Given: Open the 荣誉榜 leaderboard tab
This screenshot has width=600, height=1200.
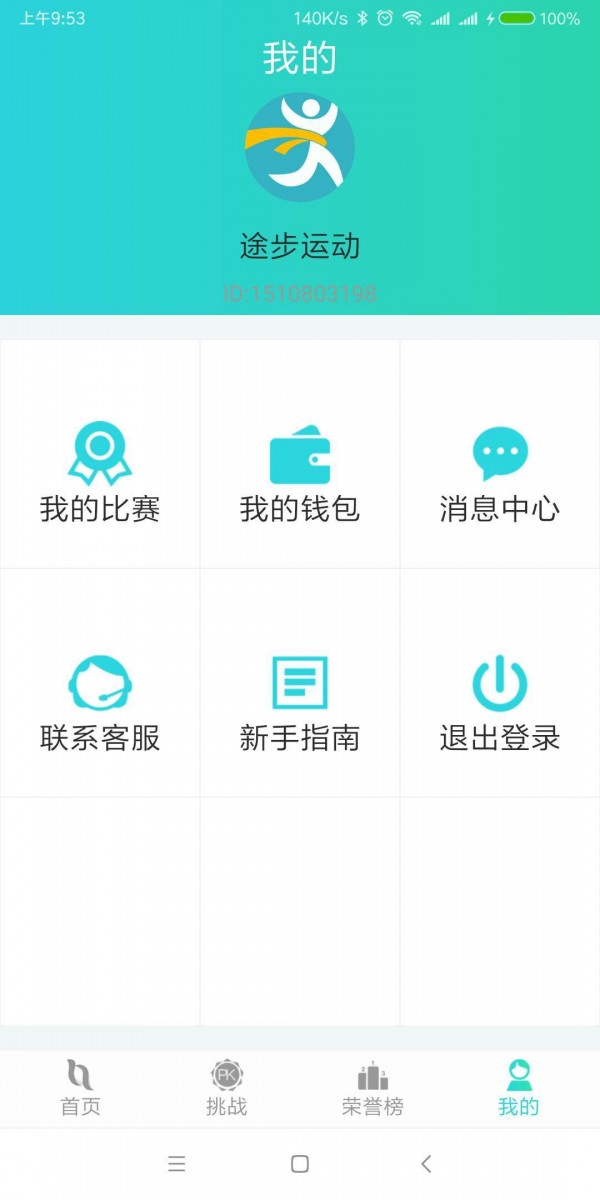Looking at the screenshot, I should tap(373, 1088).
